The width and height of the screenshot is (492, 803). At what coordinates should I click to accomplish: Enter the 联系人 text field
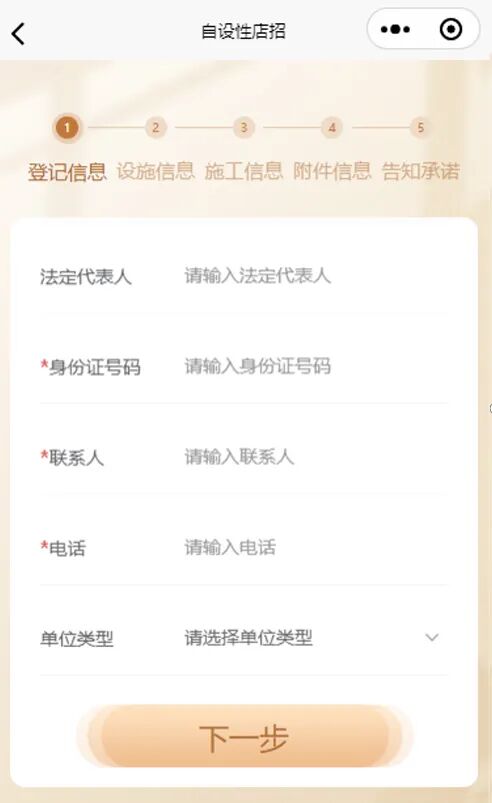(x=315, y=456)
